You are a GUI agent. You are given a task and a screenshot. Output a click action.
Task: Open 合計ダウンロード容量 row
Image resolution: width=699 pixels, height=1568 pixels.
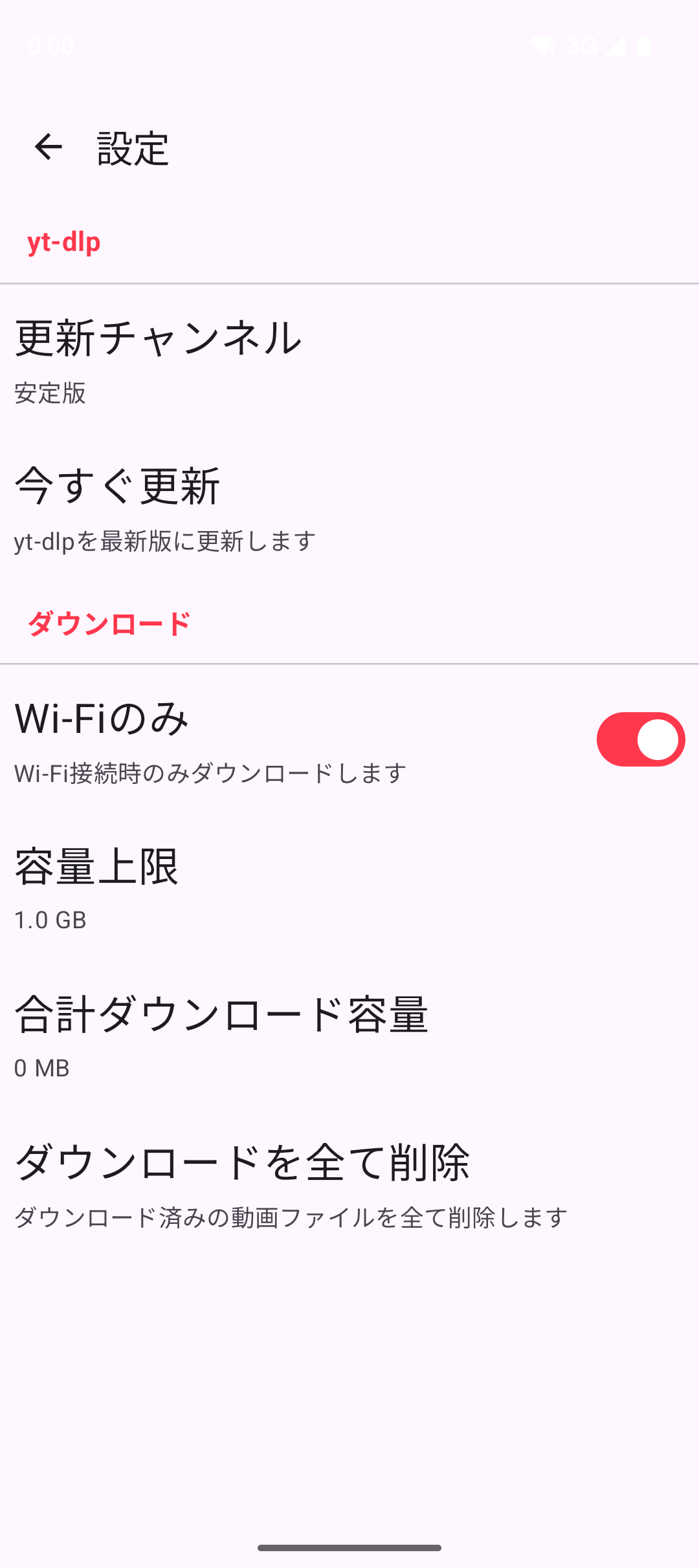[349, 1036]
